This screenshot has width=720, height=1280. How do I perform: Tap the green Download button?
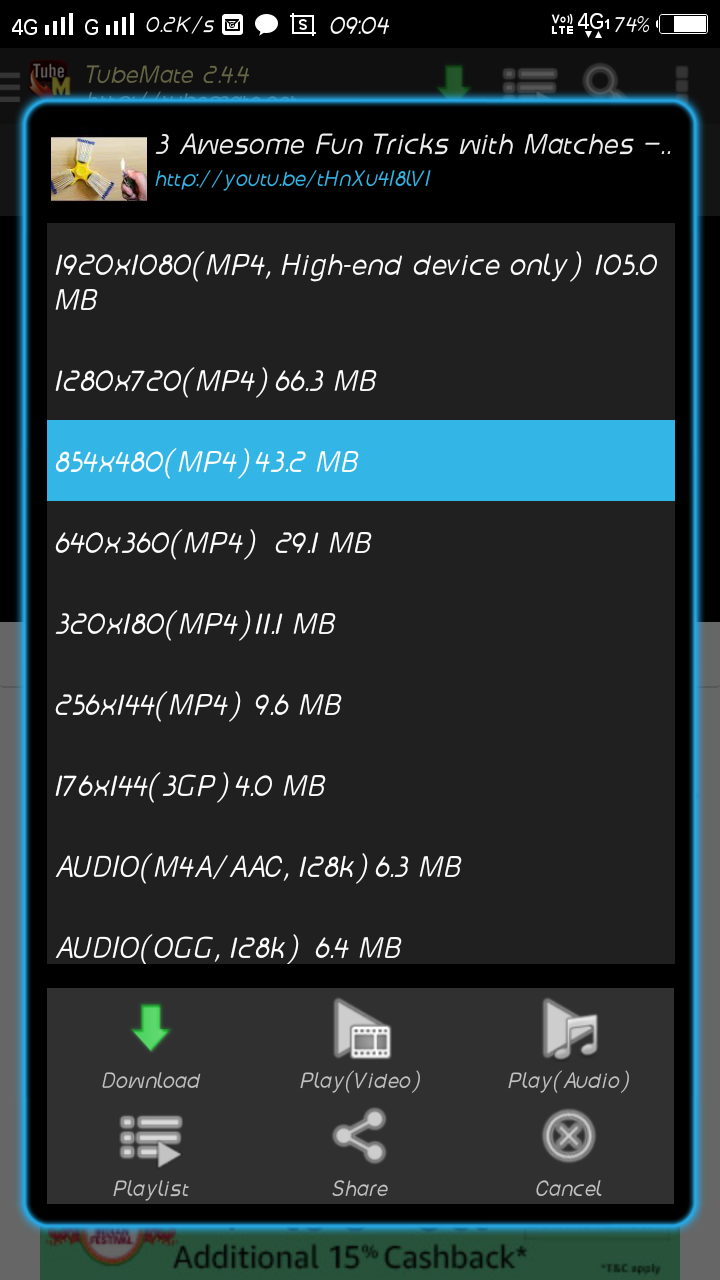coord(151,1043)
